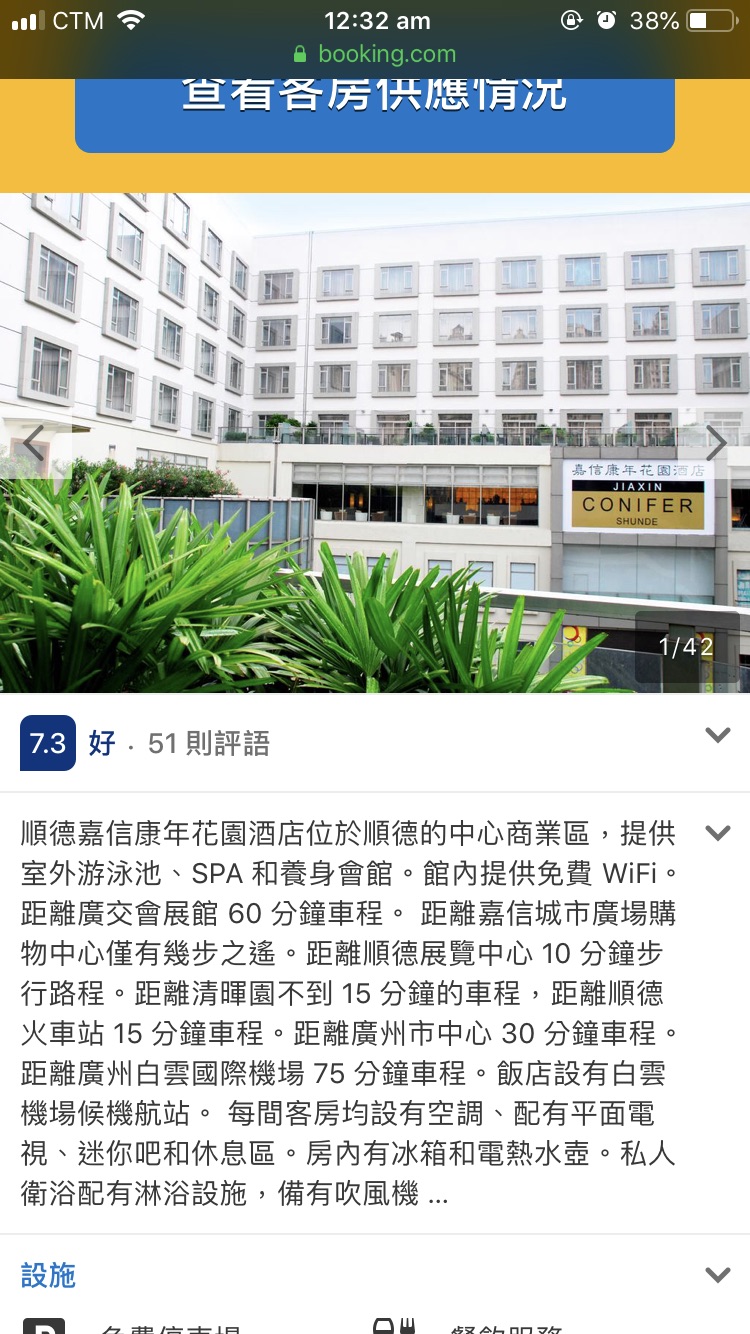Viewport: 750px width, 1334px height.
Task: Tap the blue 查看客房供應情況 button
Action: coord(374,112)
